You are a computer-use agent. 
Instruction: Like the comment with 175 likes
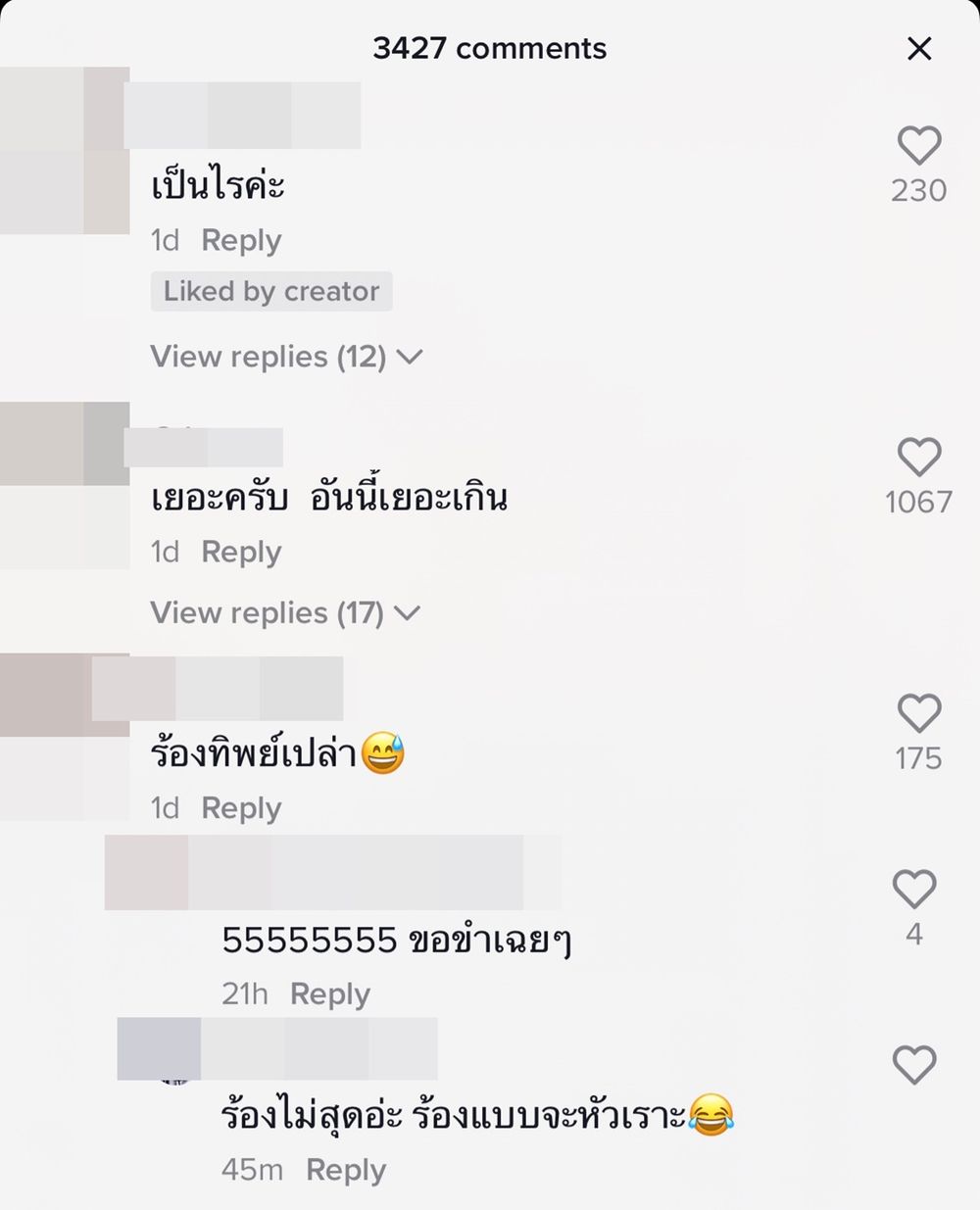pyautogui.click(x=919, y=713)
